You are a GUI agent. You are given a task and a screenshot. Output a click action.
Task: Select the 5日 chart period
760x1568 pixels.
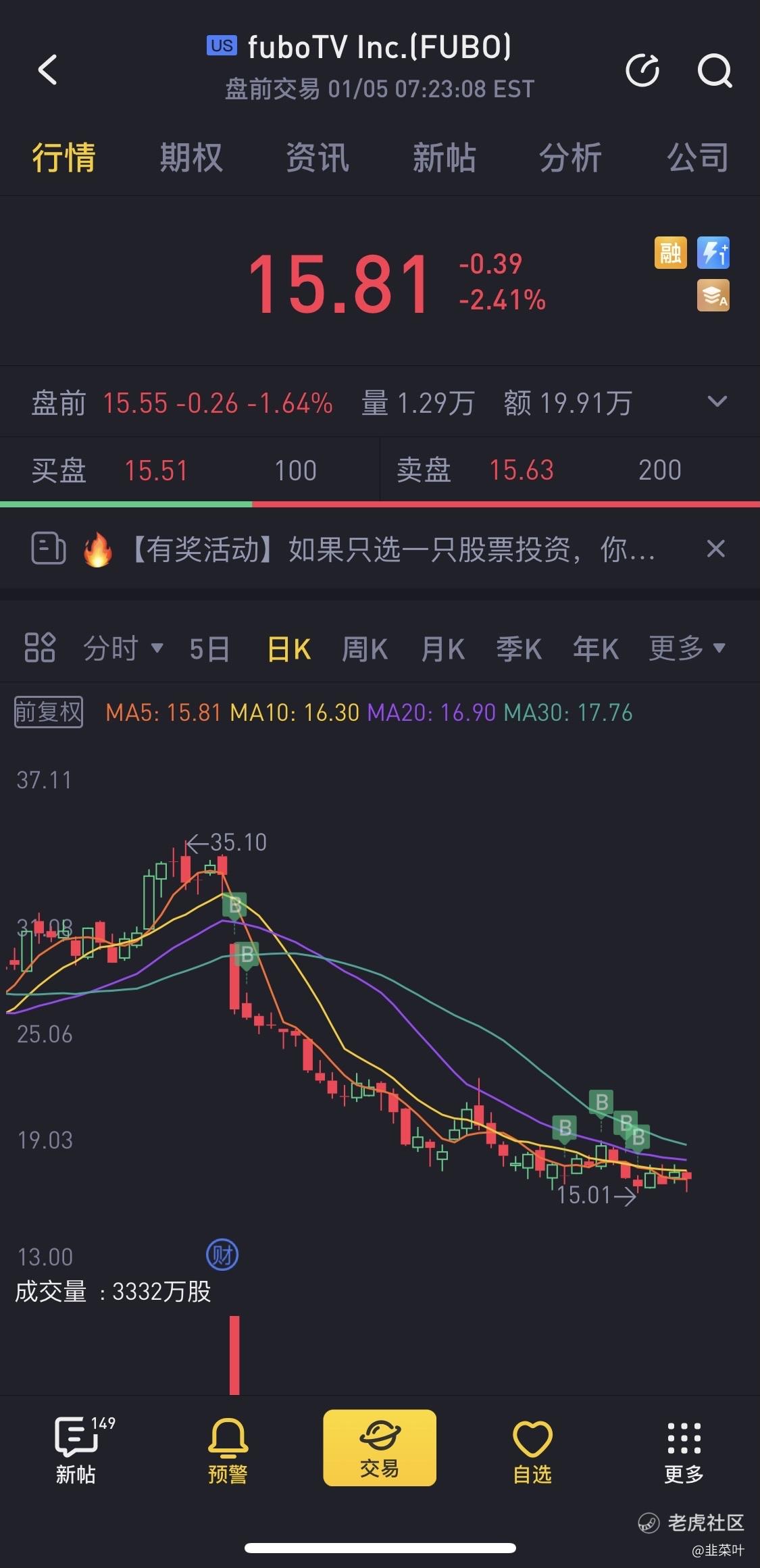click(x=209, y=649)
